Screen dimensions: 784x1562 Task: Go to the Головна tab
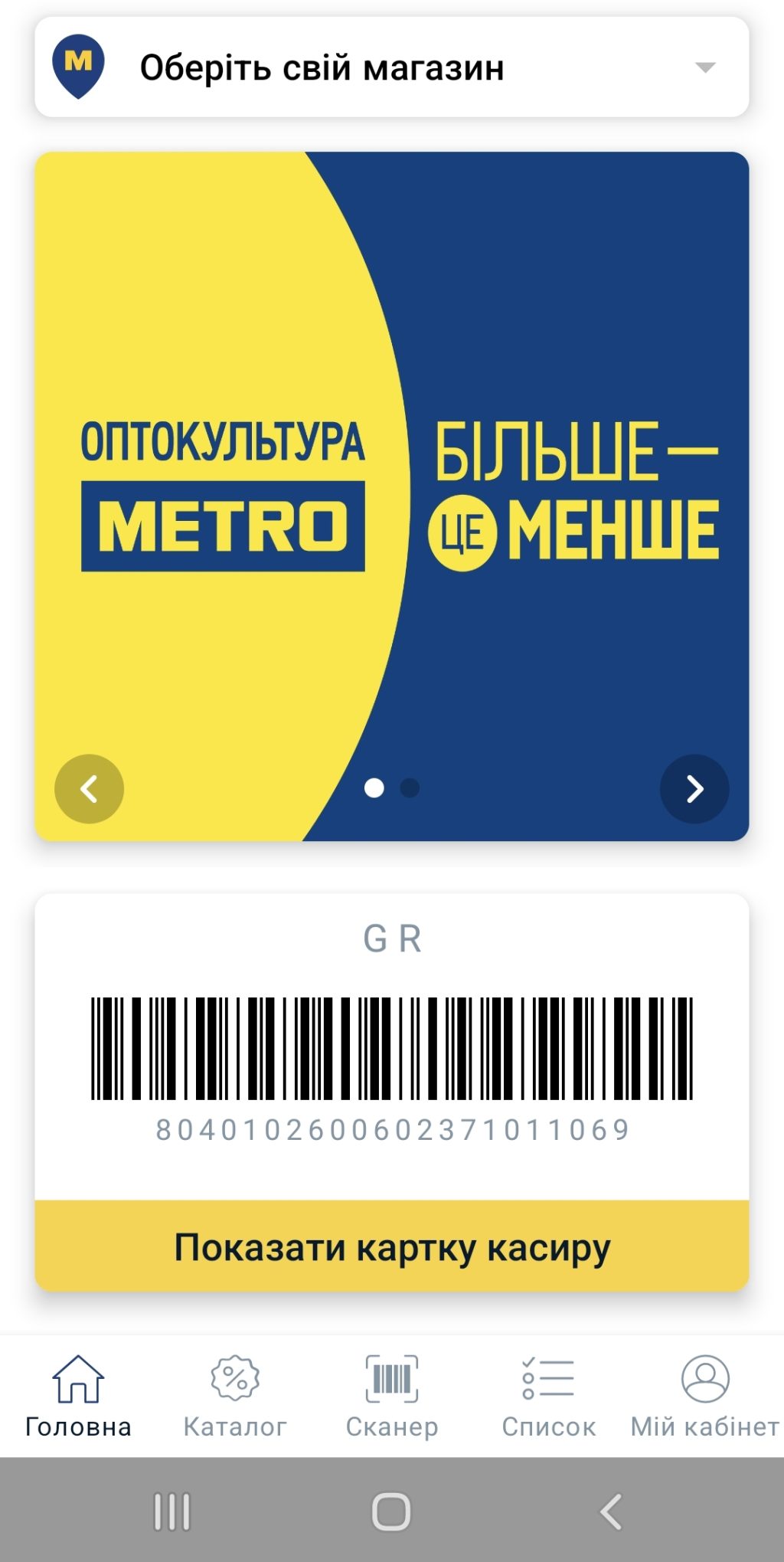[78, 1397]
